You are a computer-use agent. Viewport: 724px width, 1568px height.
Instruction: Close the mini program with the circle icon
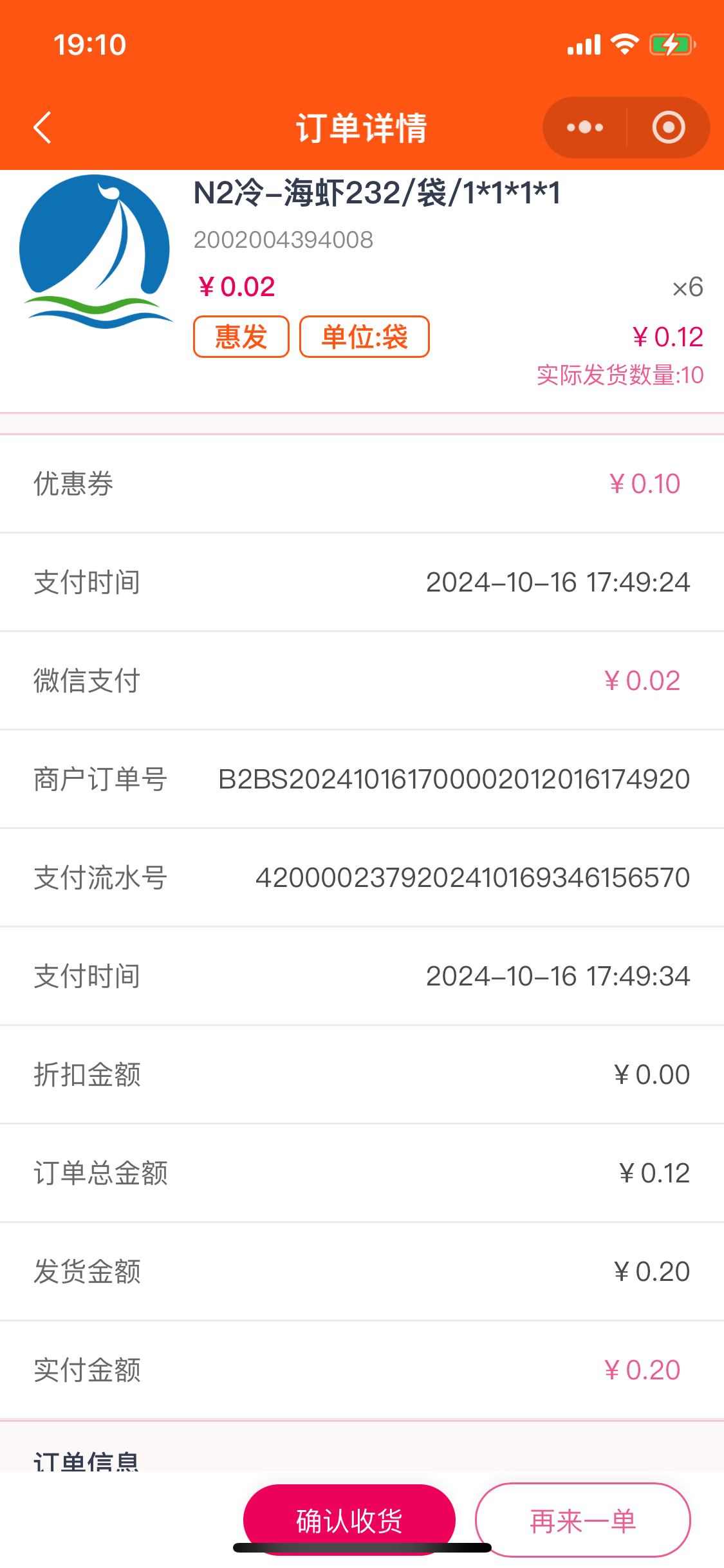668,127
